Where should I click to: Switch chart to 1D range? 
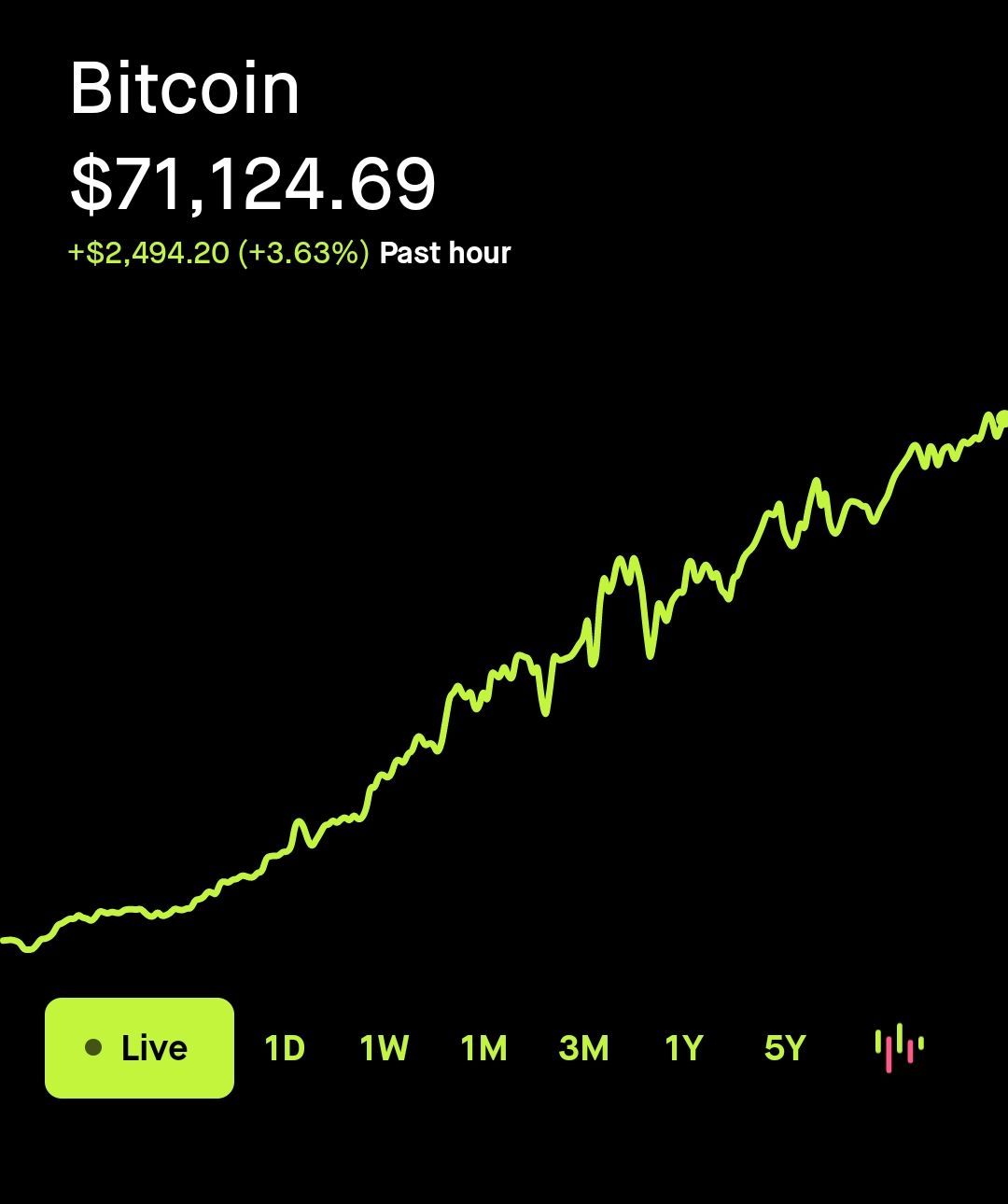(285, 1048)
